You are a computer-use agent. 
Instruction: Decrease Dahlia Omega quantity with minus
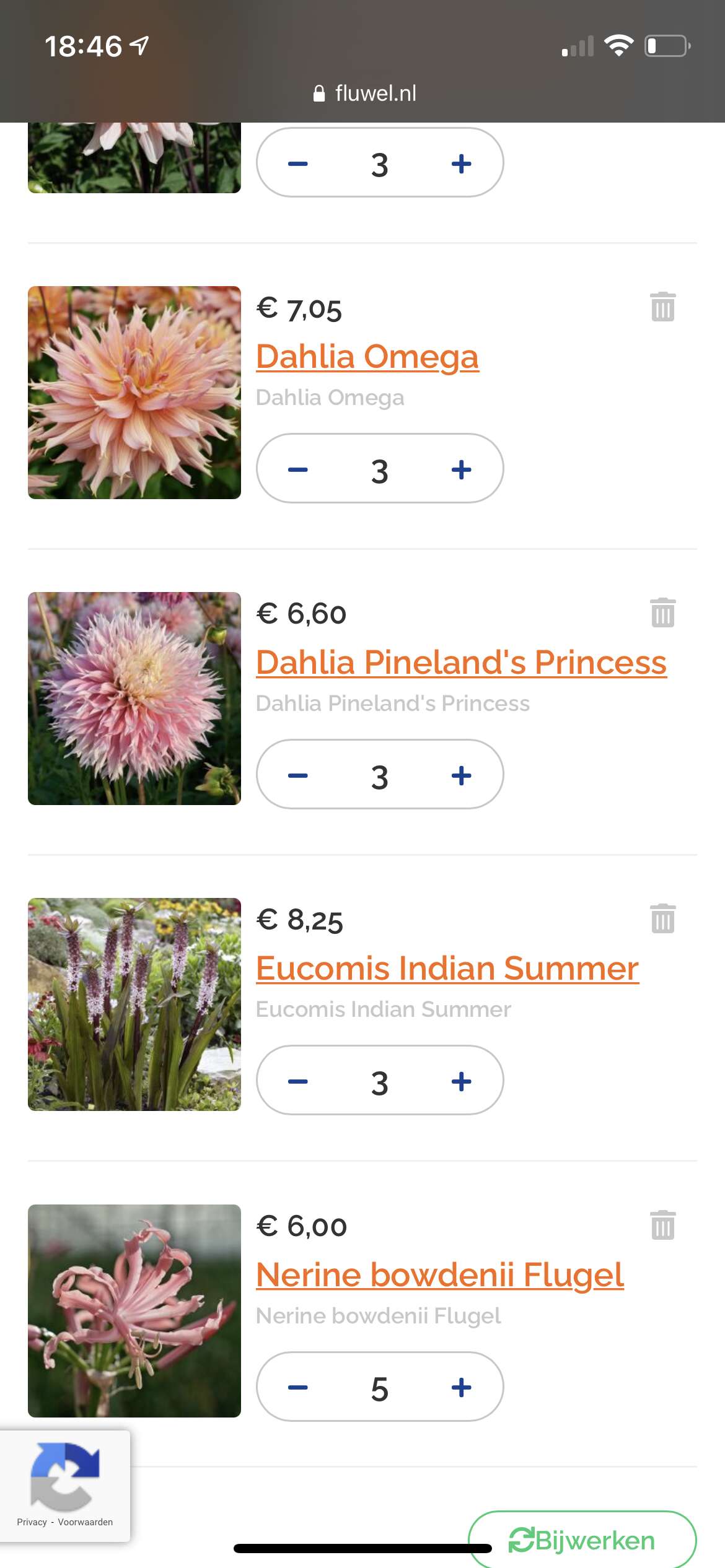[x=298, y=469]
